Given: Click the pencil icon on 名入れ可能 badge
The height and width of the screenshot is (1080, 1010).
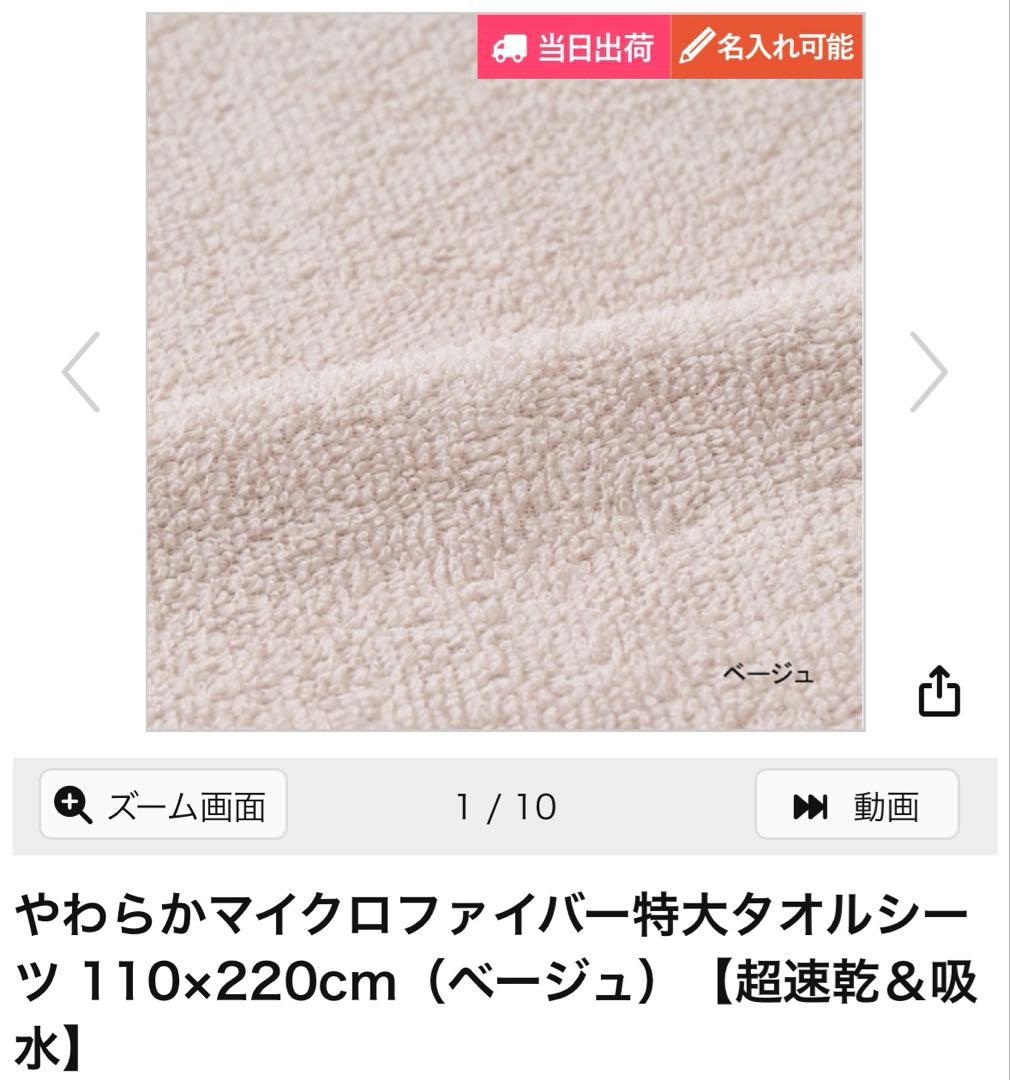Looking at the screenshot, I should point(699,44).
